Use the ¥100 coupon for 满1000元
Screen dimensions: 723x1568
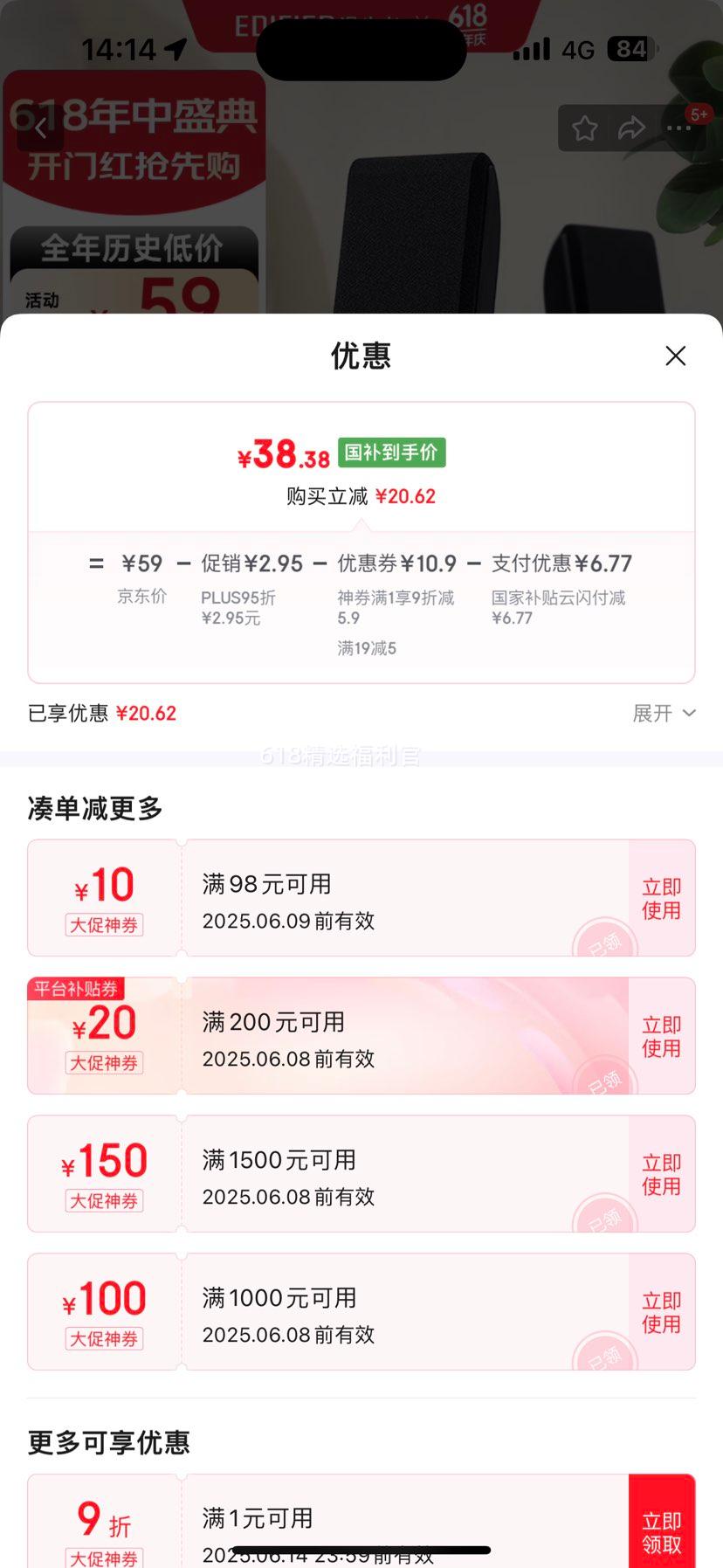pyautogui.click(x=661, y=1313)
